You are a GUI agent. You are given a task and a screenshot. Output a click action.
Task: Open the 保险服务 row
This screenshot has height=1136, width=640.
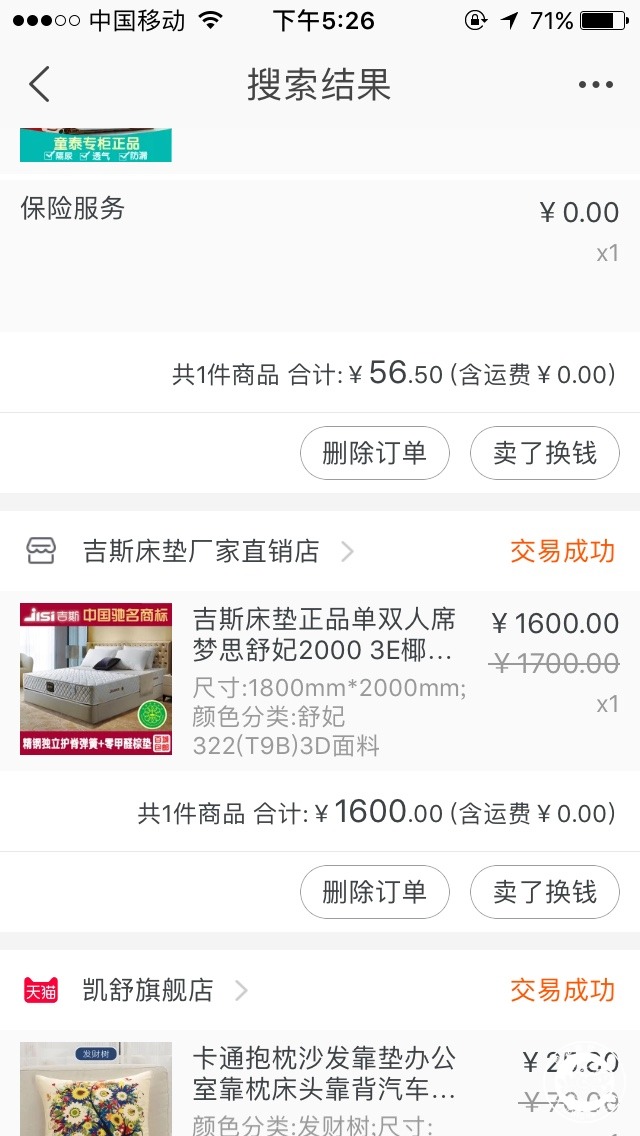click(320, 255)
